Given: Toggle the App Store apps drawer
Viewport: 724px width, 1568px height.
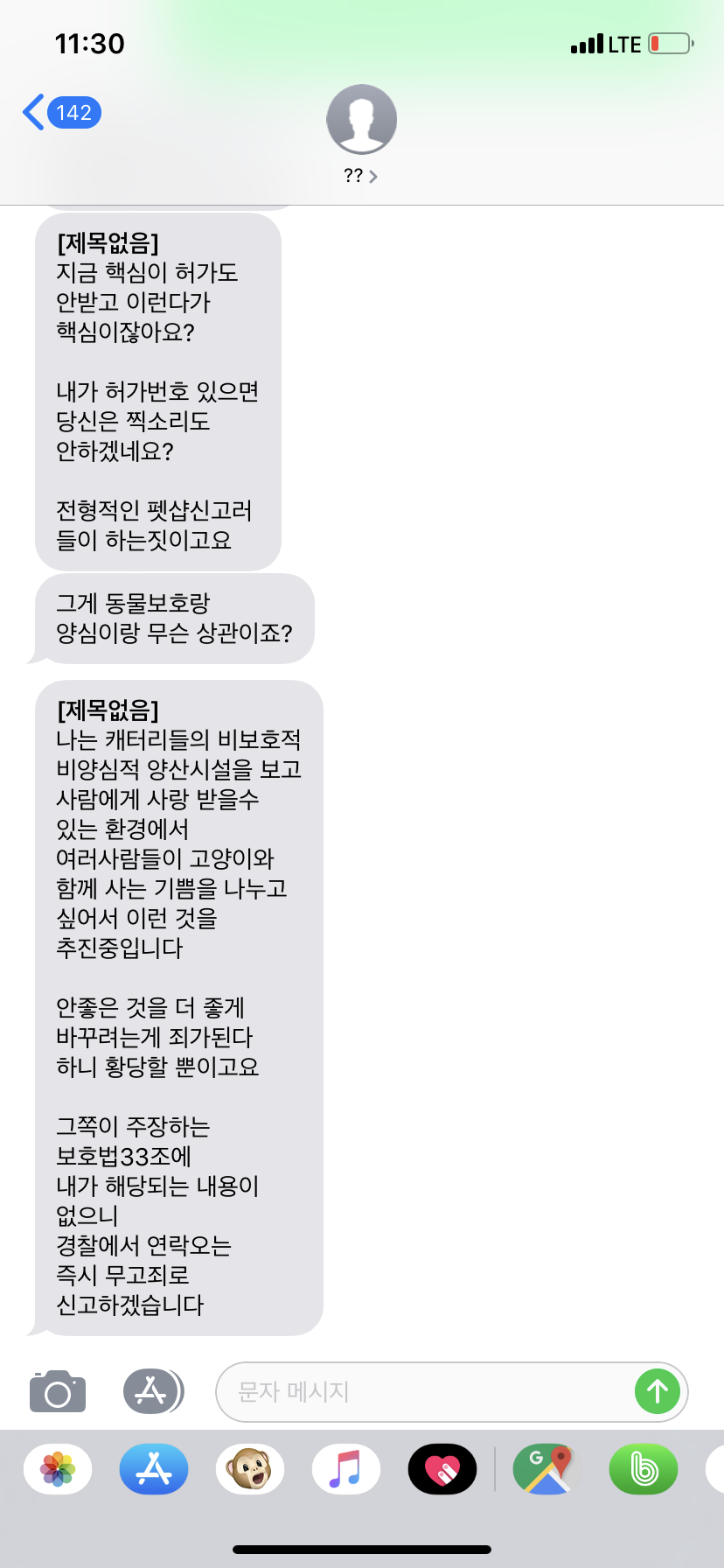Looking at the screenshot, I should pos(152,1391).
